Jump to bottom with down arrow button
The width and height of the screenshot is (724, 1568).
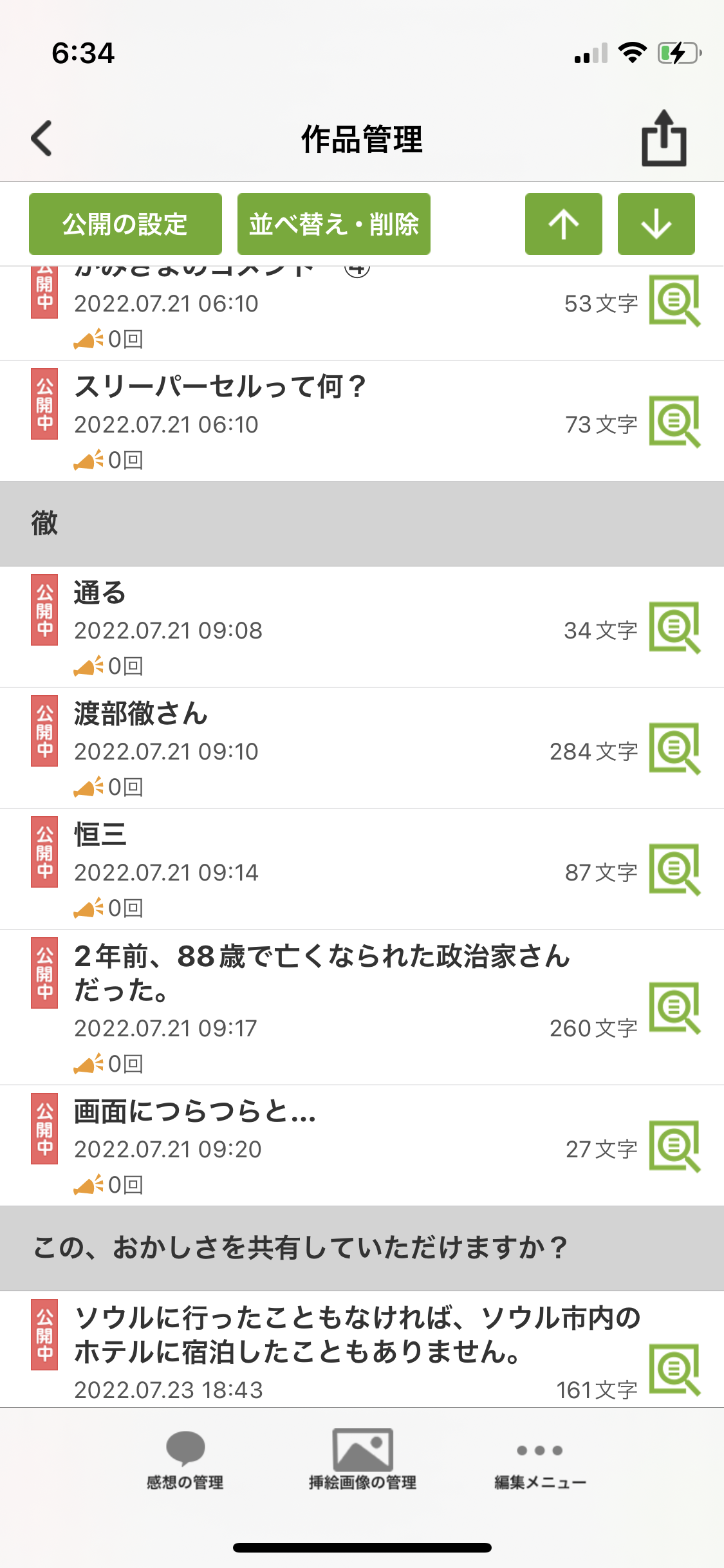656,224
